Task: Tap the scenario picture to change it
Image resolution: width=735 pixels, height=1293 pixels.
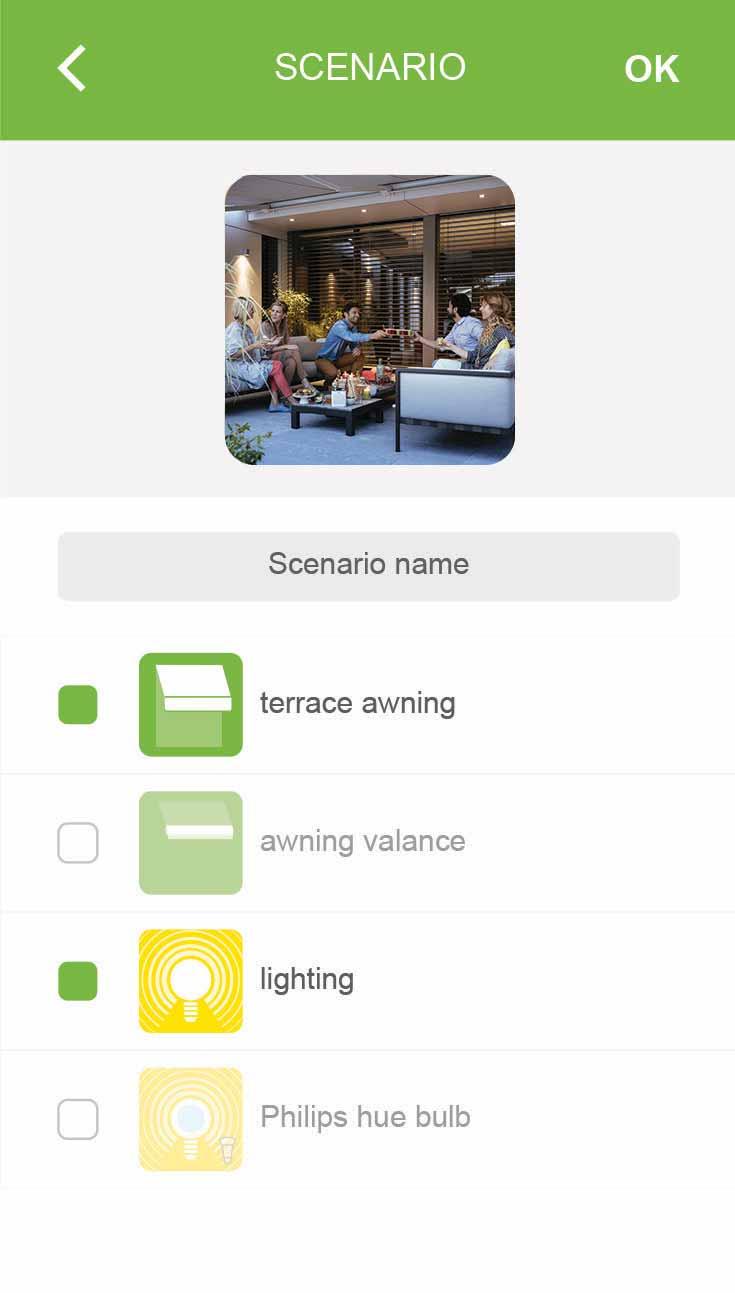Action: tap(369, 319)
